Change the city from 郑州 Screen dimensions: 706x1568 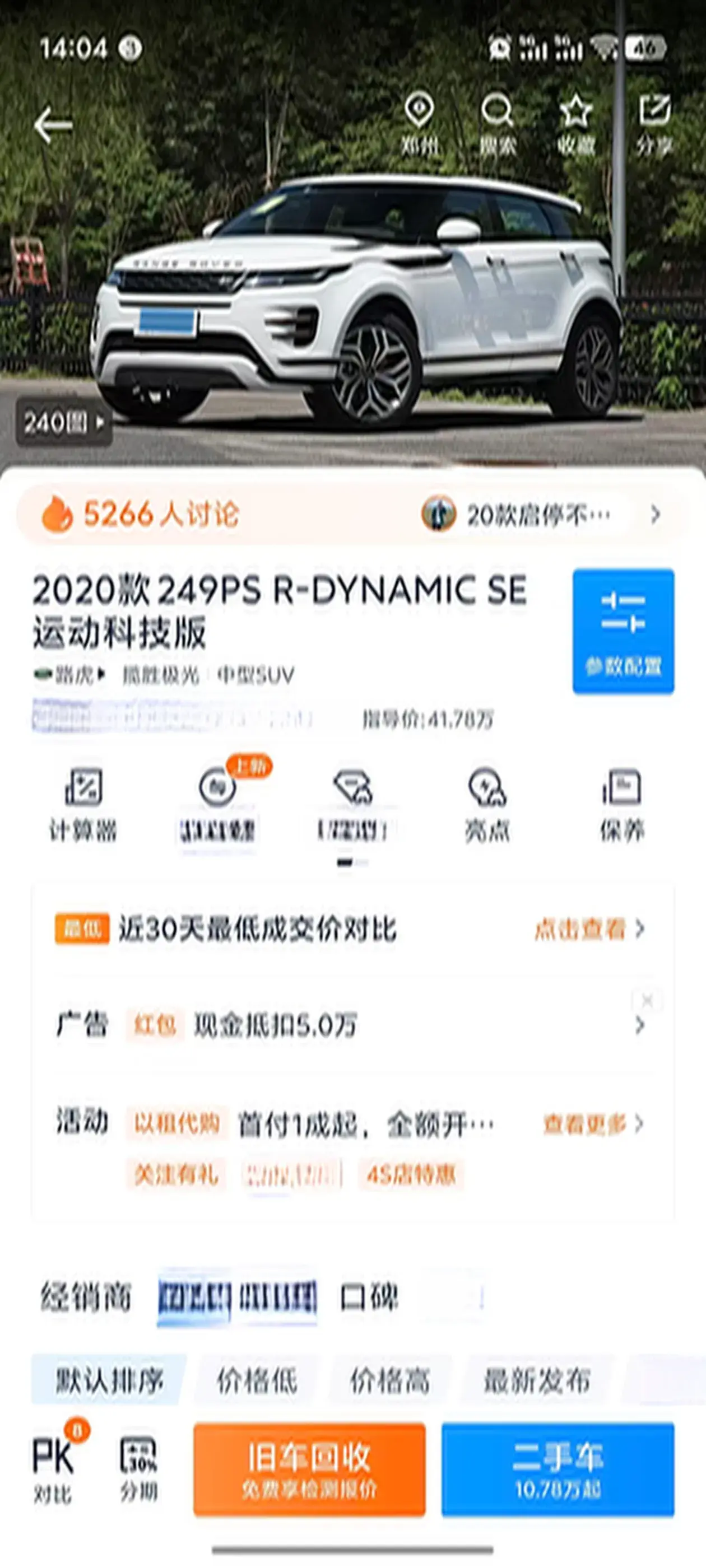coord(419,124)
